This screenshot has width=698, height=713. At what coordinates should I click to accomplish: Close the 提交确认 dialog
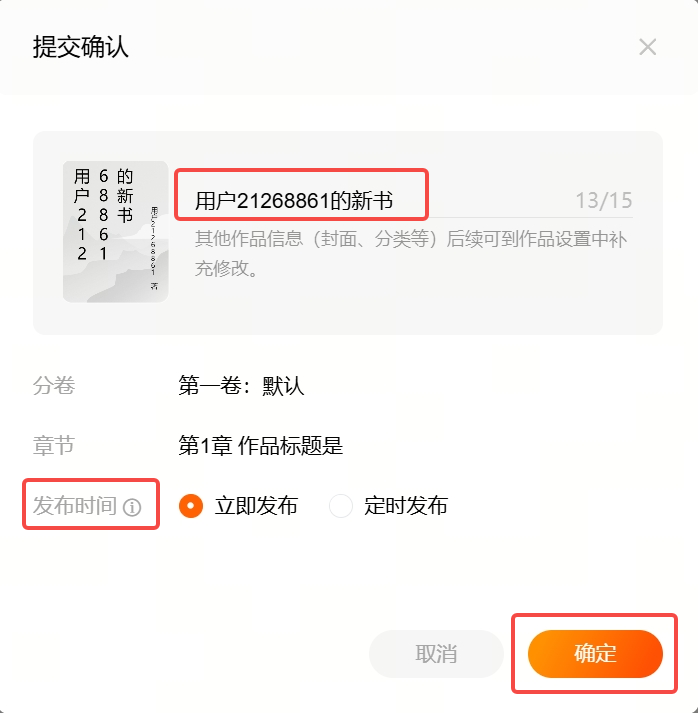648,47
